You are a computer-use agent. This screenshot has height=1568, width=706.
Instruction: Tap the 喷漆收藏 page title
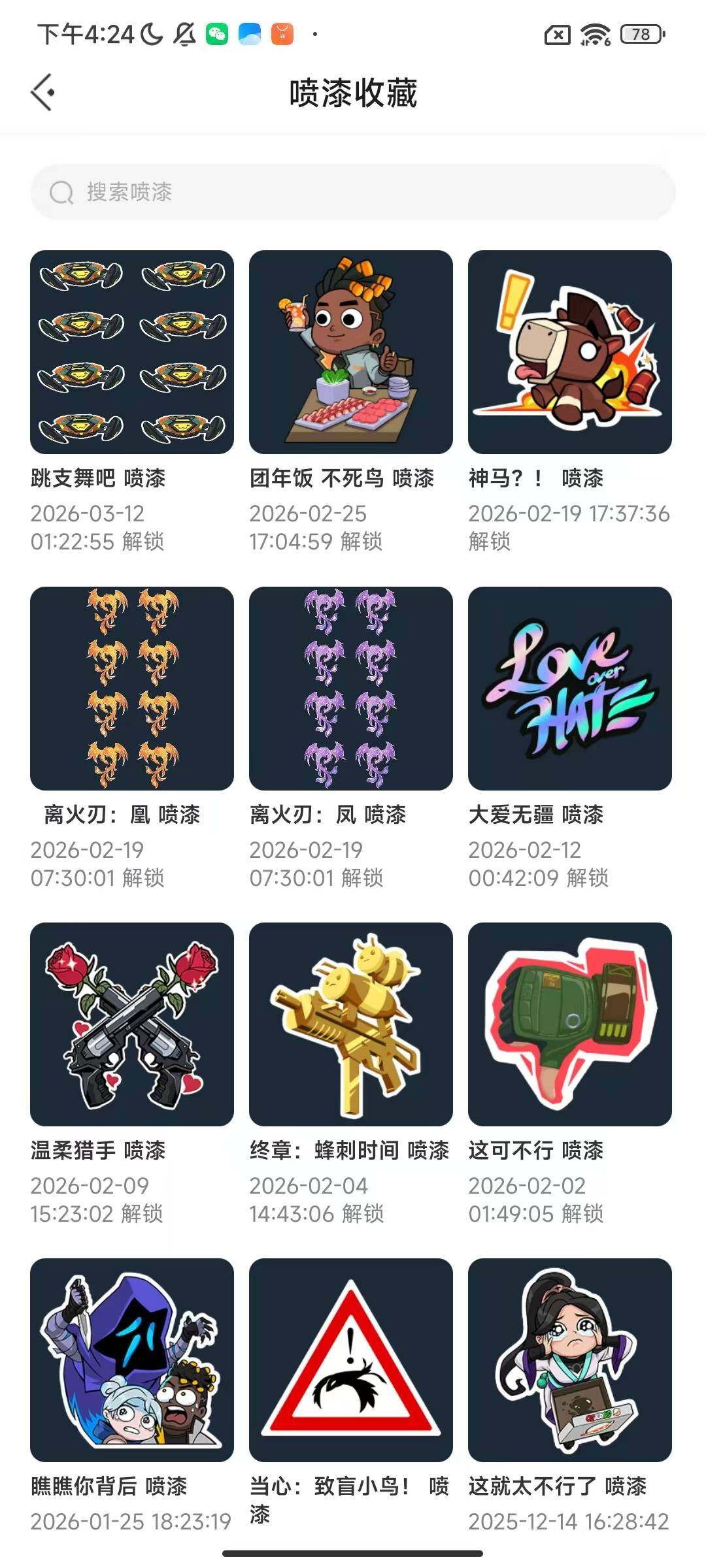[353, 92]
